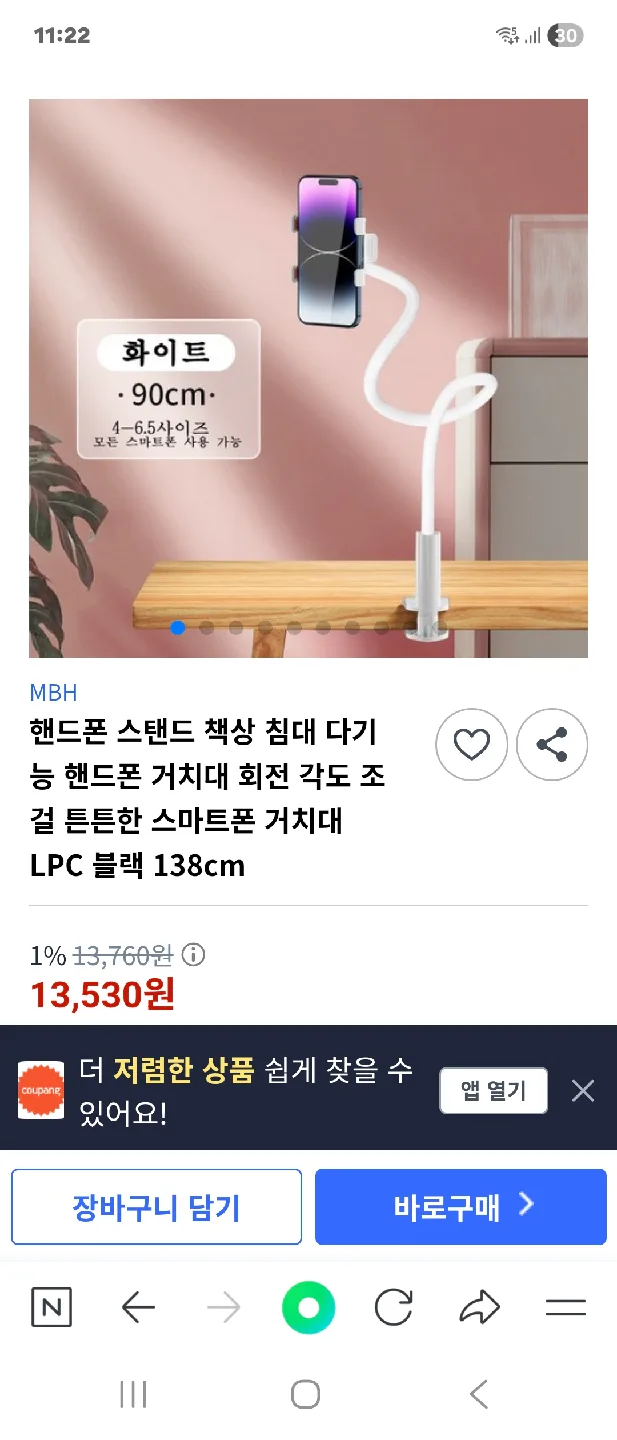Screen dimensions: 617x1440
Task: Go back in the browser toolbar
Action: [138, 1308]
